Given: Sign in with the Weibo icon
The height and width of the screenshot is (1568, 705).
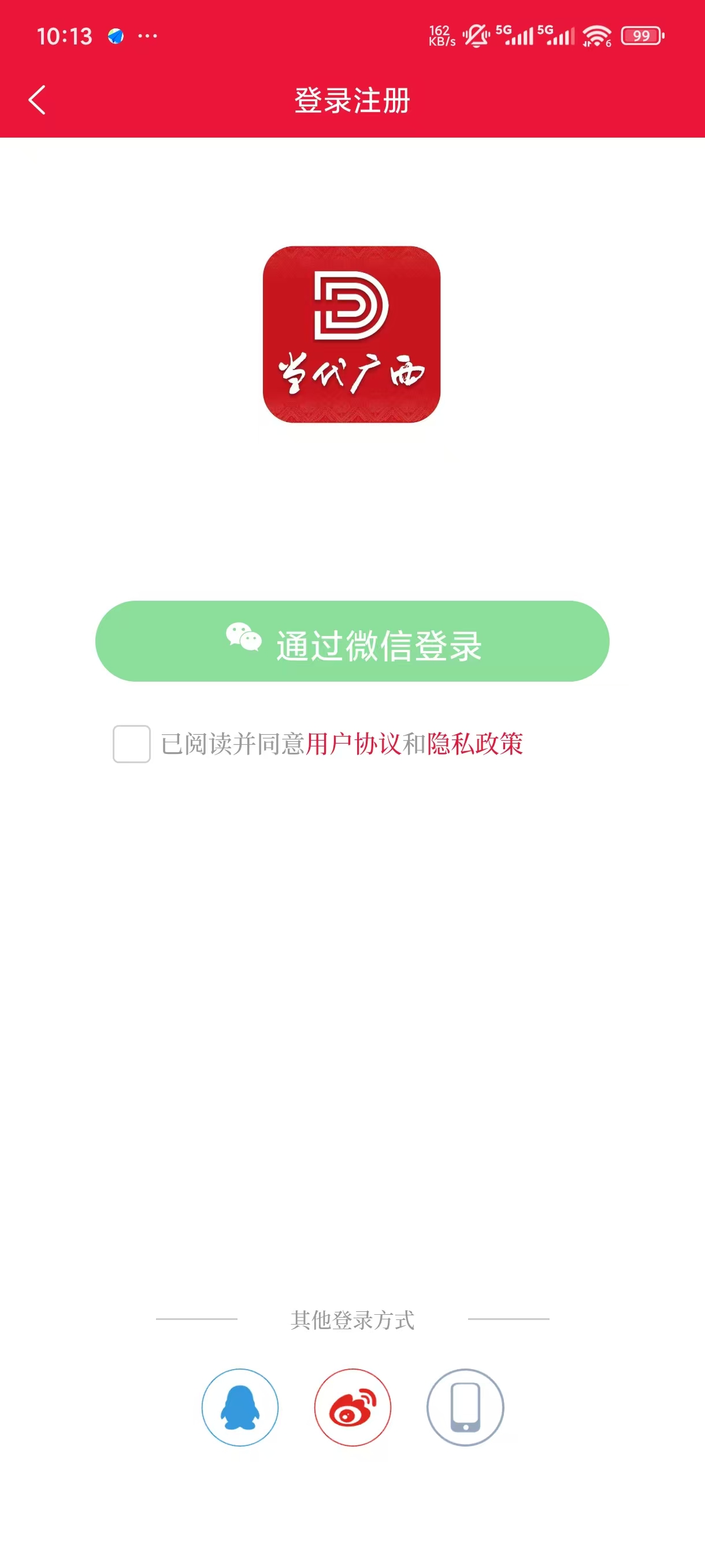Looking at the screenshot, I should 352,1407.
